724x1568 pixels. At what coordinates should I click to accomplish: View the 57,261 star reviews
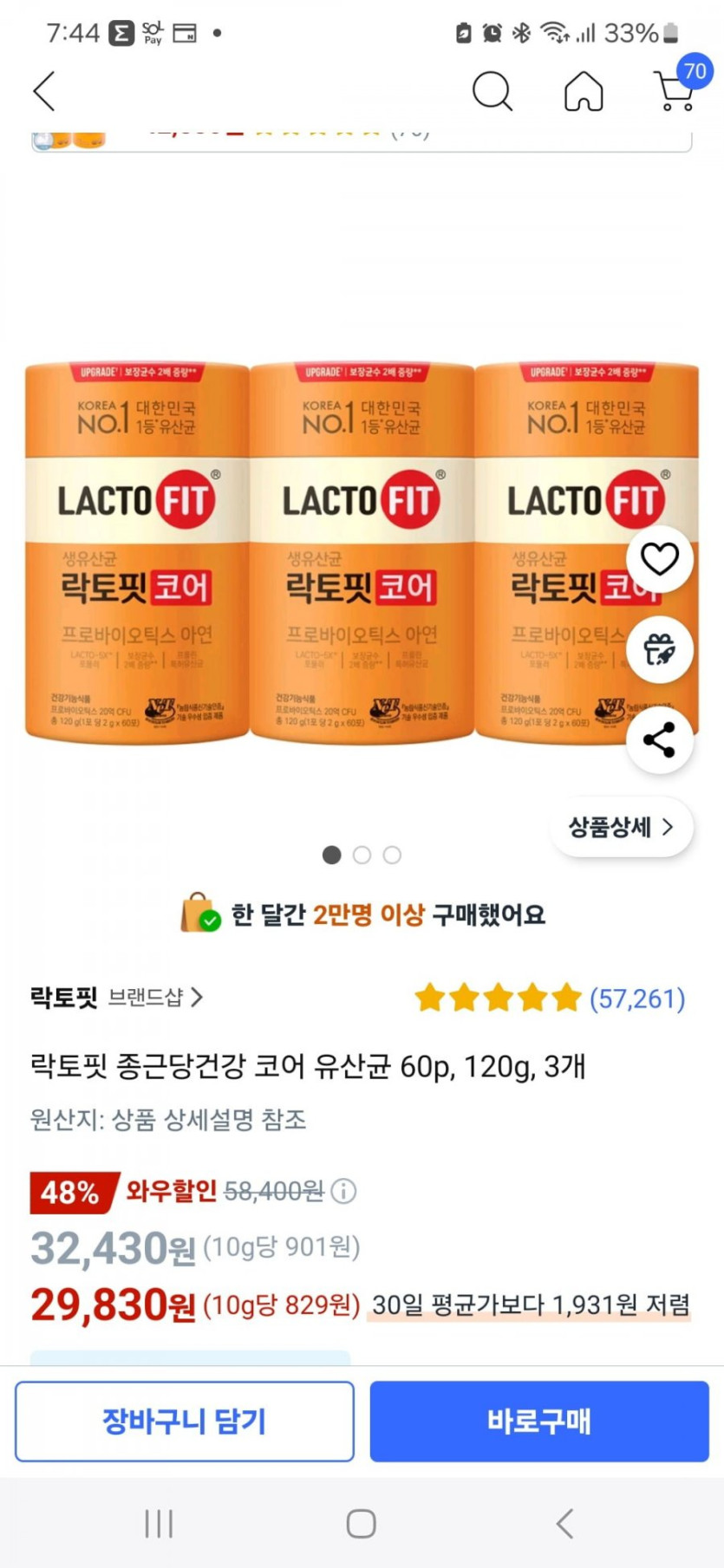pos(550,999)
